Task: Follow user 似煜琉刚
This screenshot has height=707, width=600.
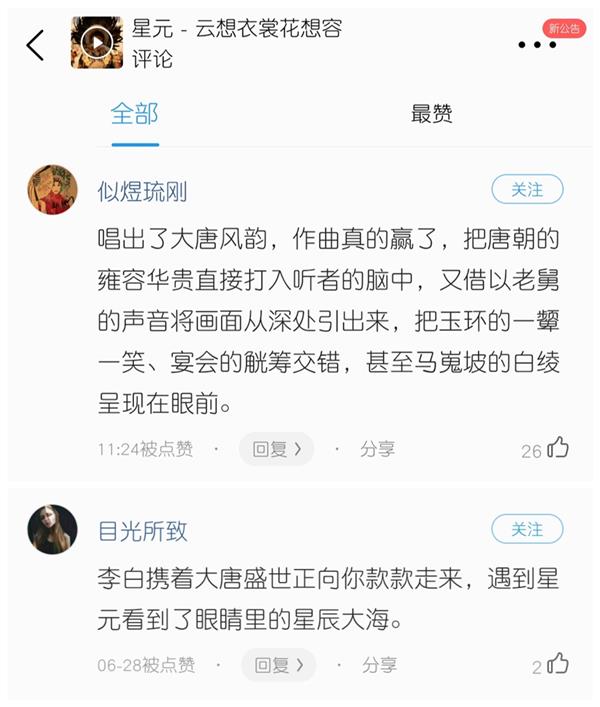Action: click(x=527, y=189)
